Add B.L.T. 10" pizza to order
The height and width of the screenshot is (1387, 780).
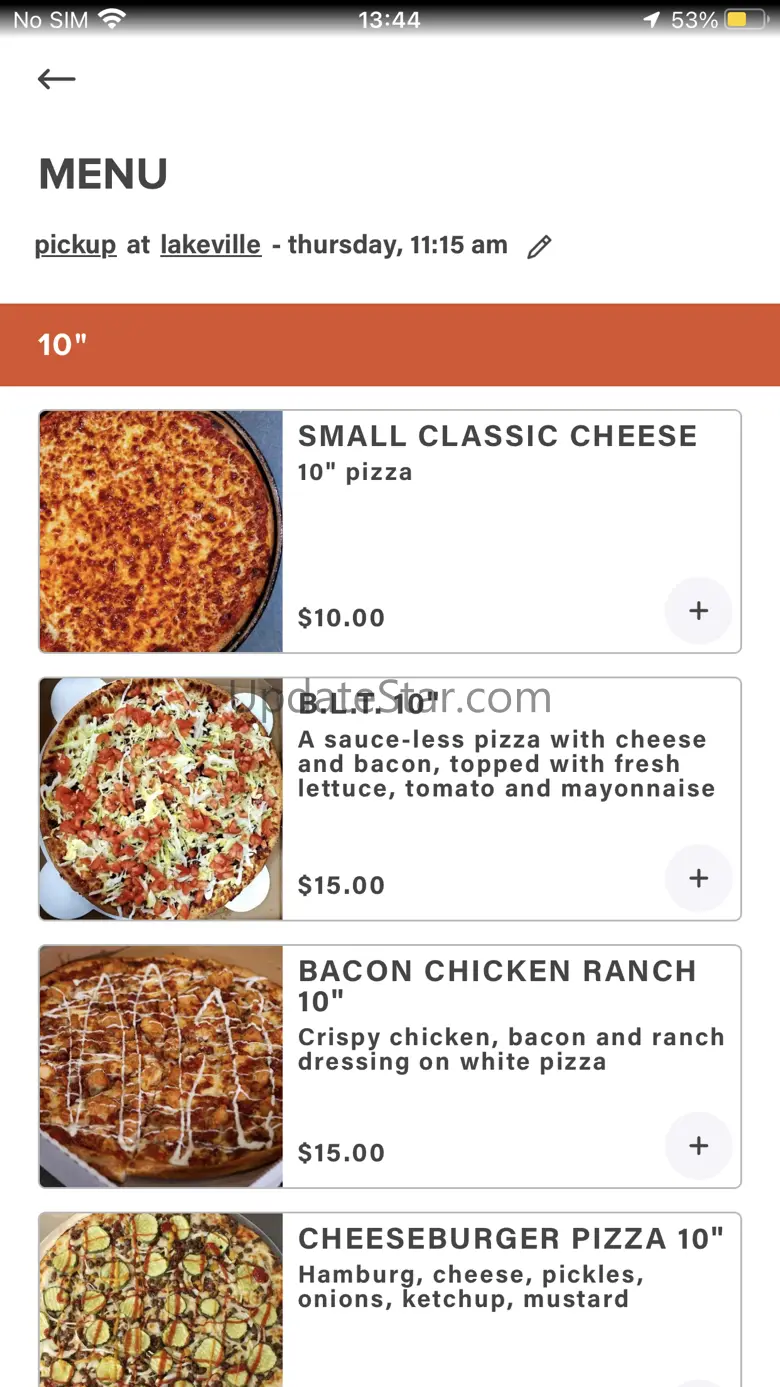click(x=698, y=878)
